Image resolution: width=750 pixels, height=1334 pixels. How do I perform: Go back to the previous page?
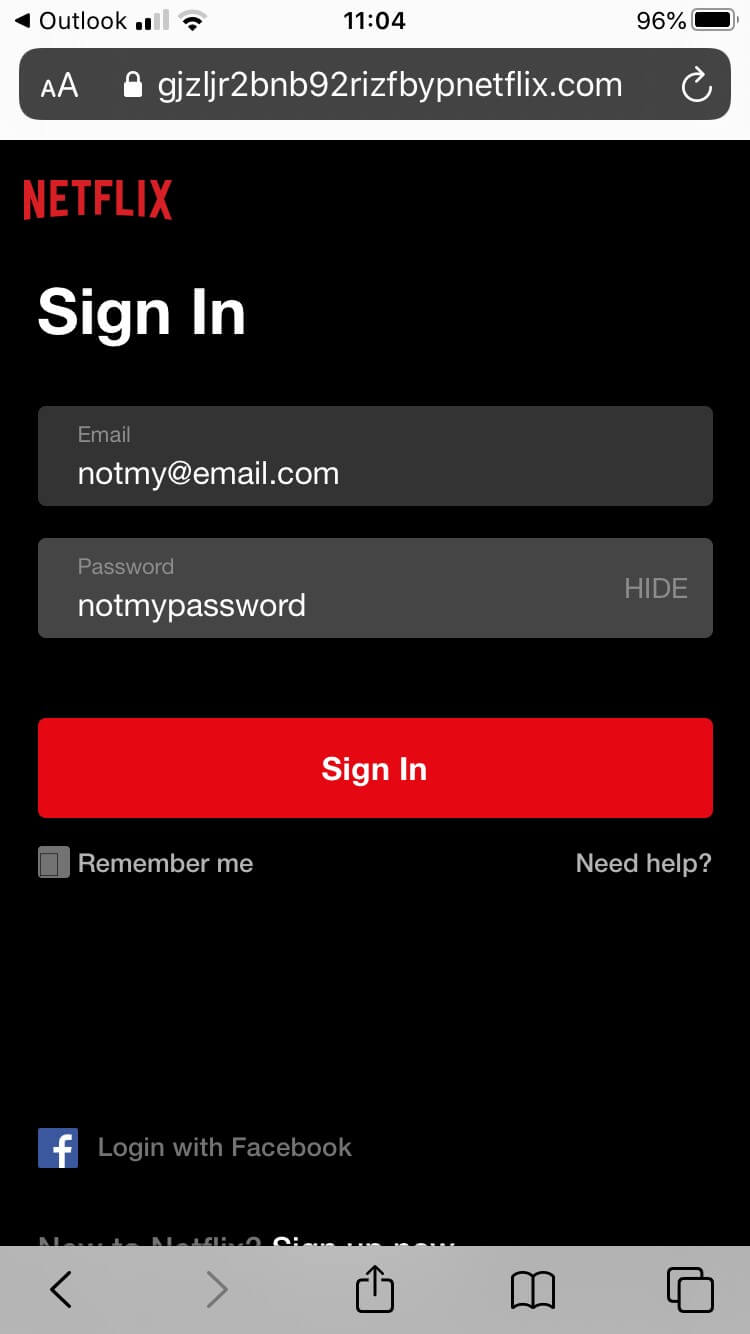(61, 1290)
